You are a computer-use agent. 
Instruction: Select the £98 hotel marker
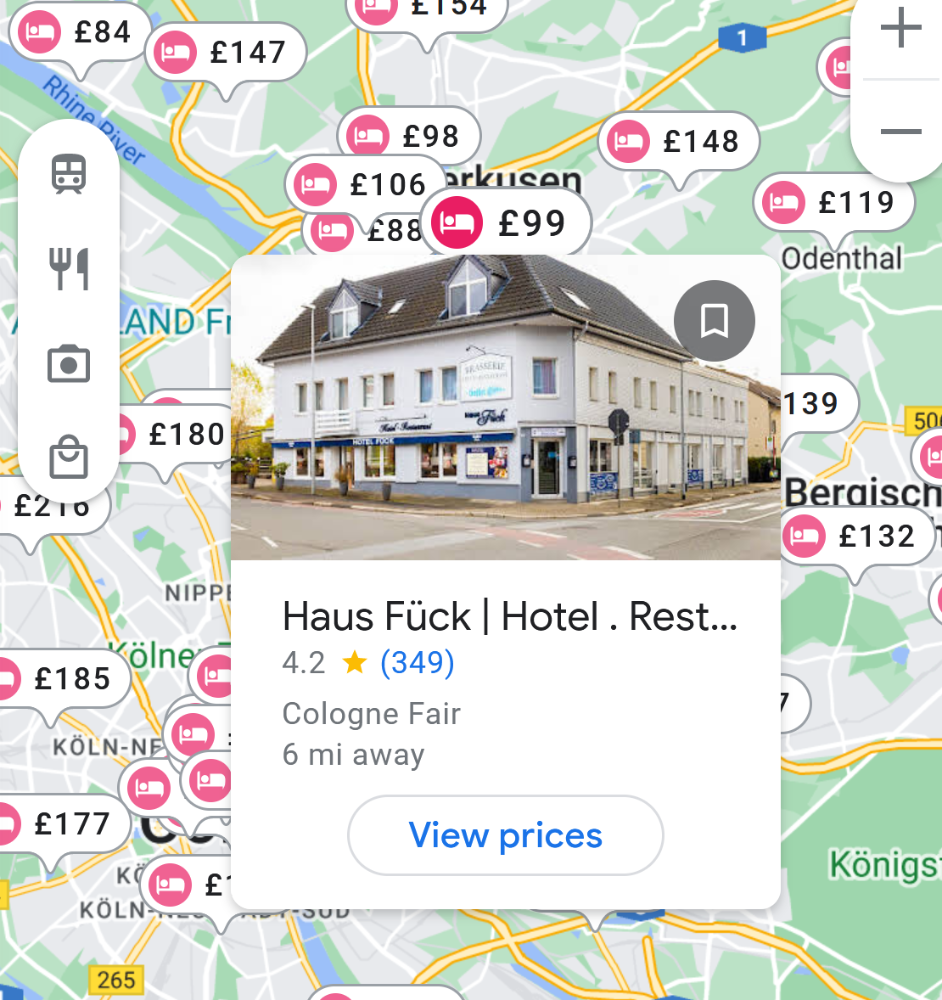click(x=408, y=136)
